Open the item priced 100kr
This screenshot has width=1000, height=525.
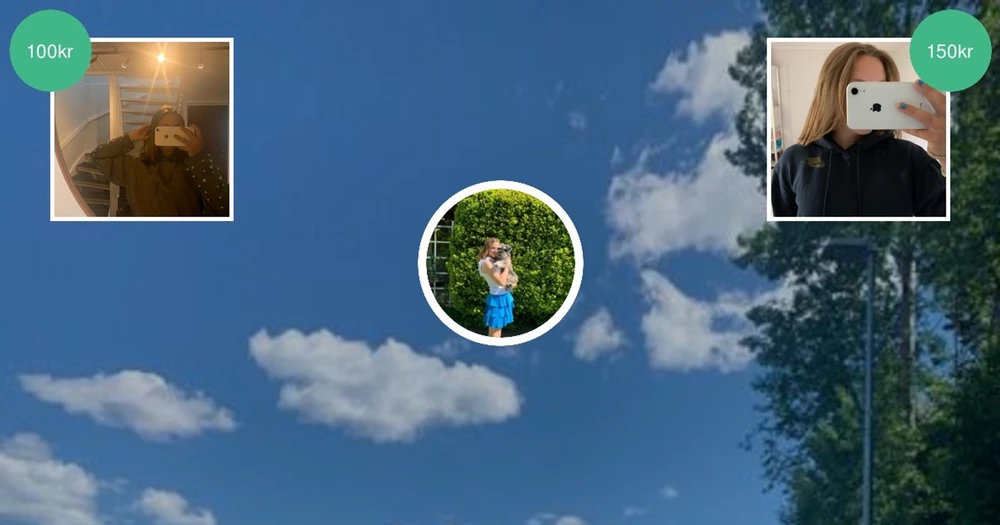click(142, 129)
